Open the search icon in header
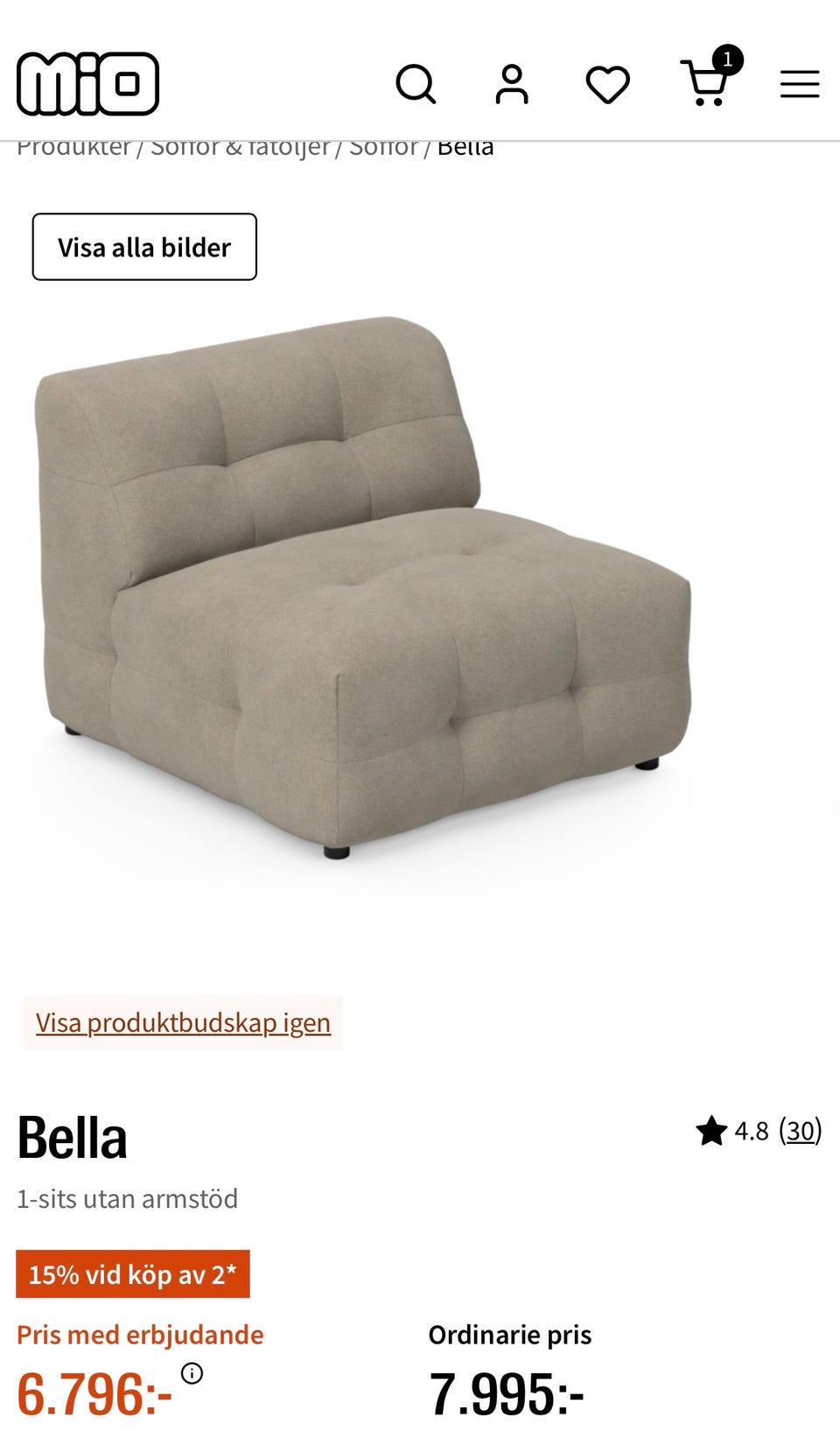This screenshot has height=1452, width=840. [416, 85]
